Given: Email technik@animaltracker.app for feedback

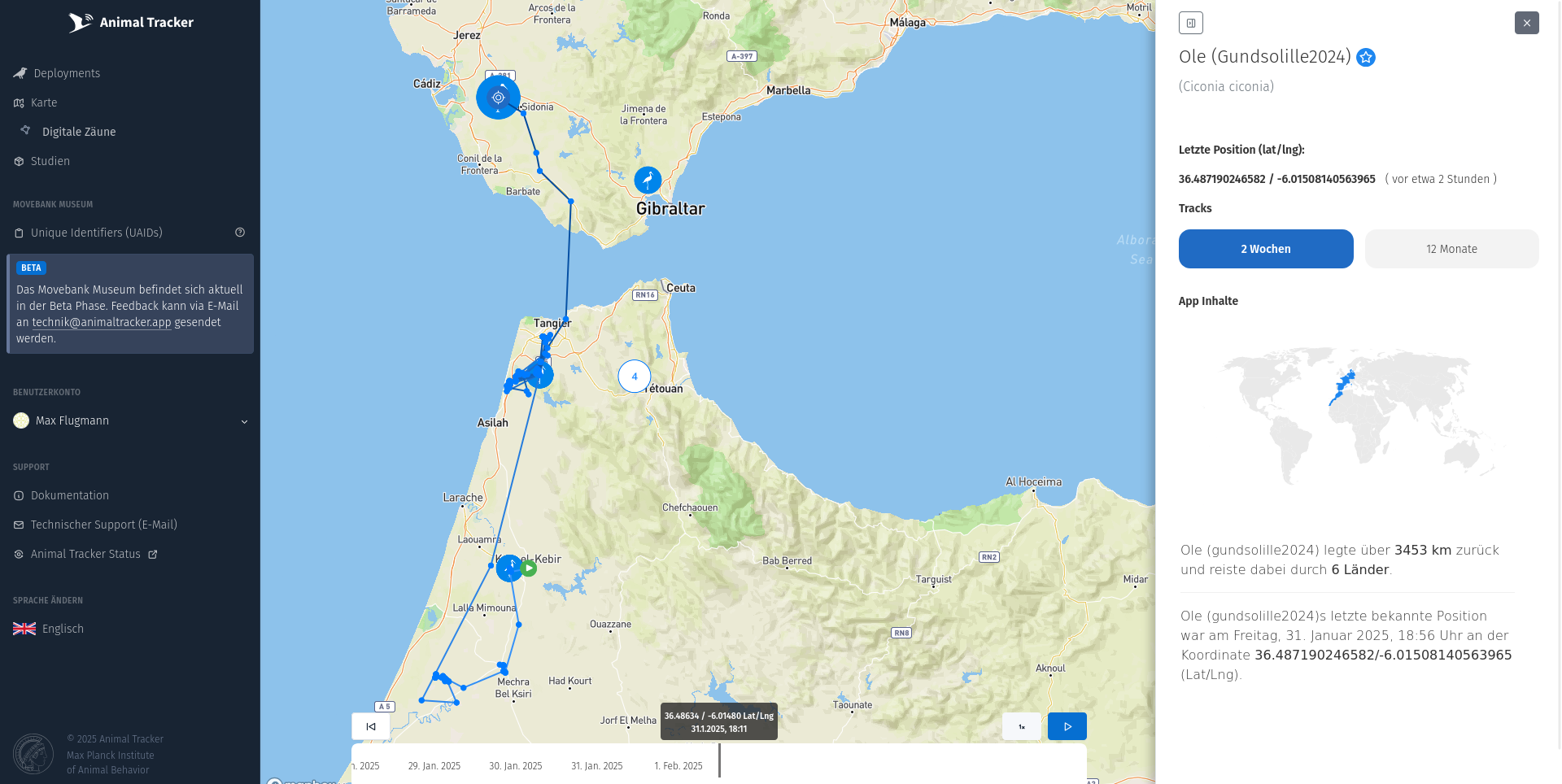Looking at the screenshot, I should coord(102,322).
